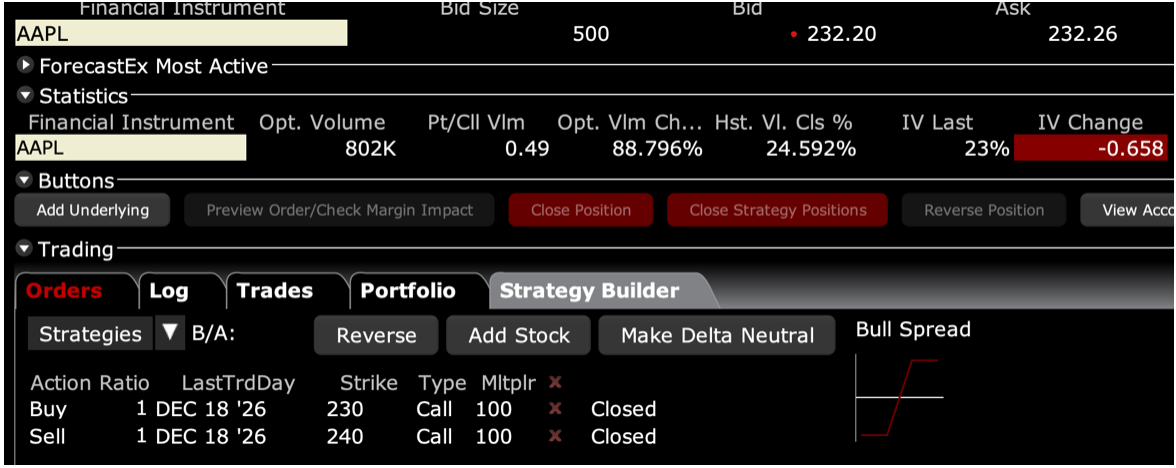This screenshot has width=1176, height=468.
Task: Switch to the Log tab
Action: click(x=168, y=291)
